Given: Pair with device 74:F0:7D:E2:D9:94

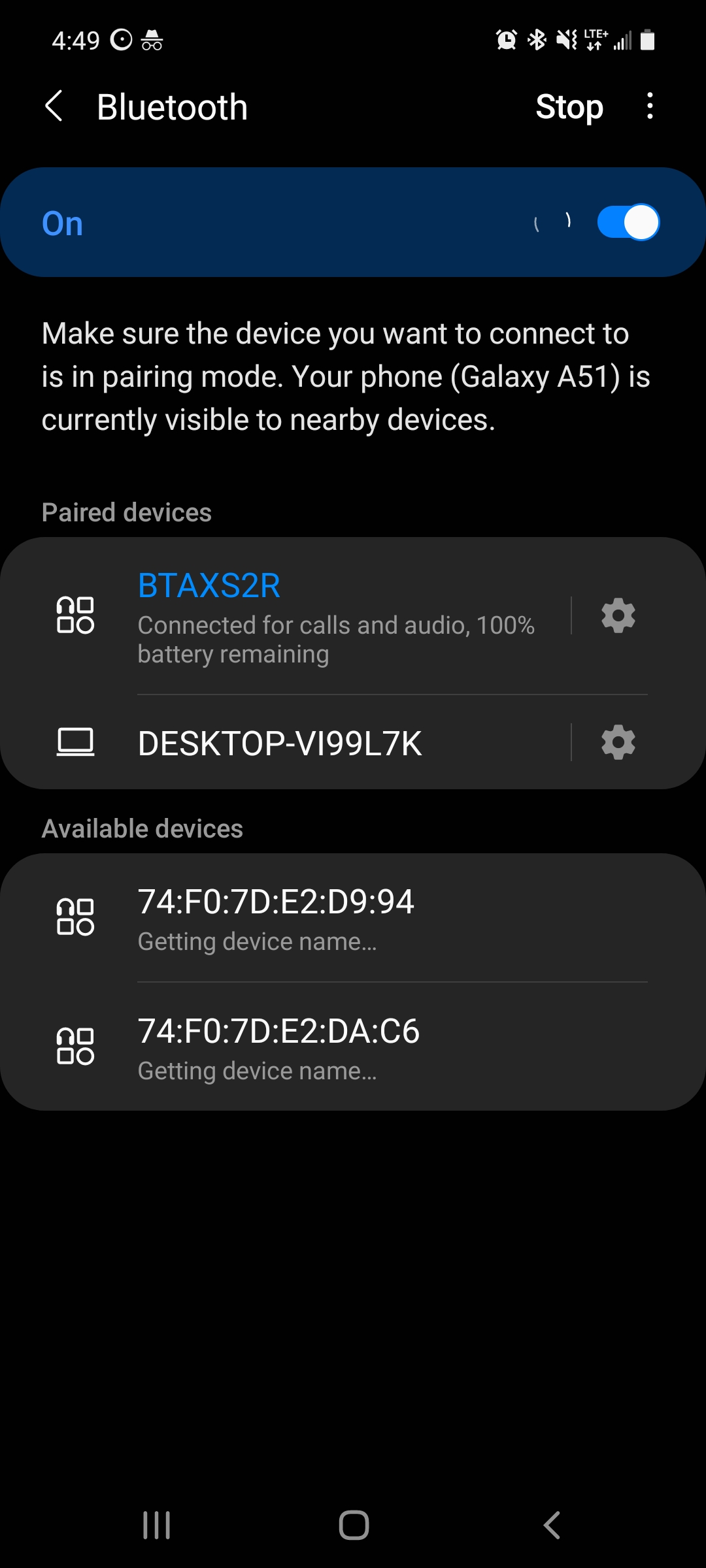Looking at the screenshot, I should pos(353,917).
